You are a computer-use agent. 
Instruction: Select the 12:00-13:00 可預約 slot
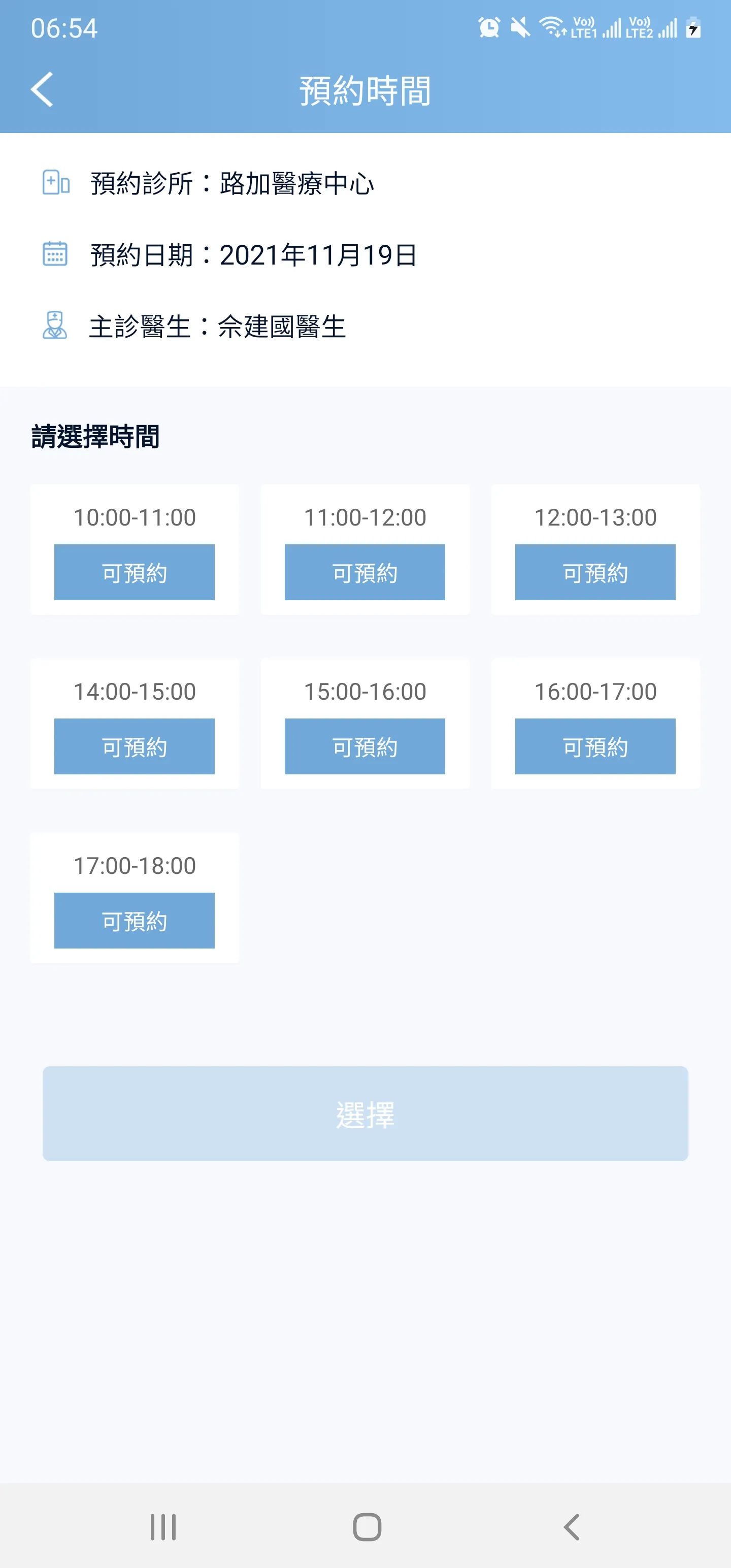595,572
